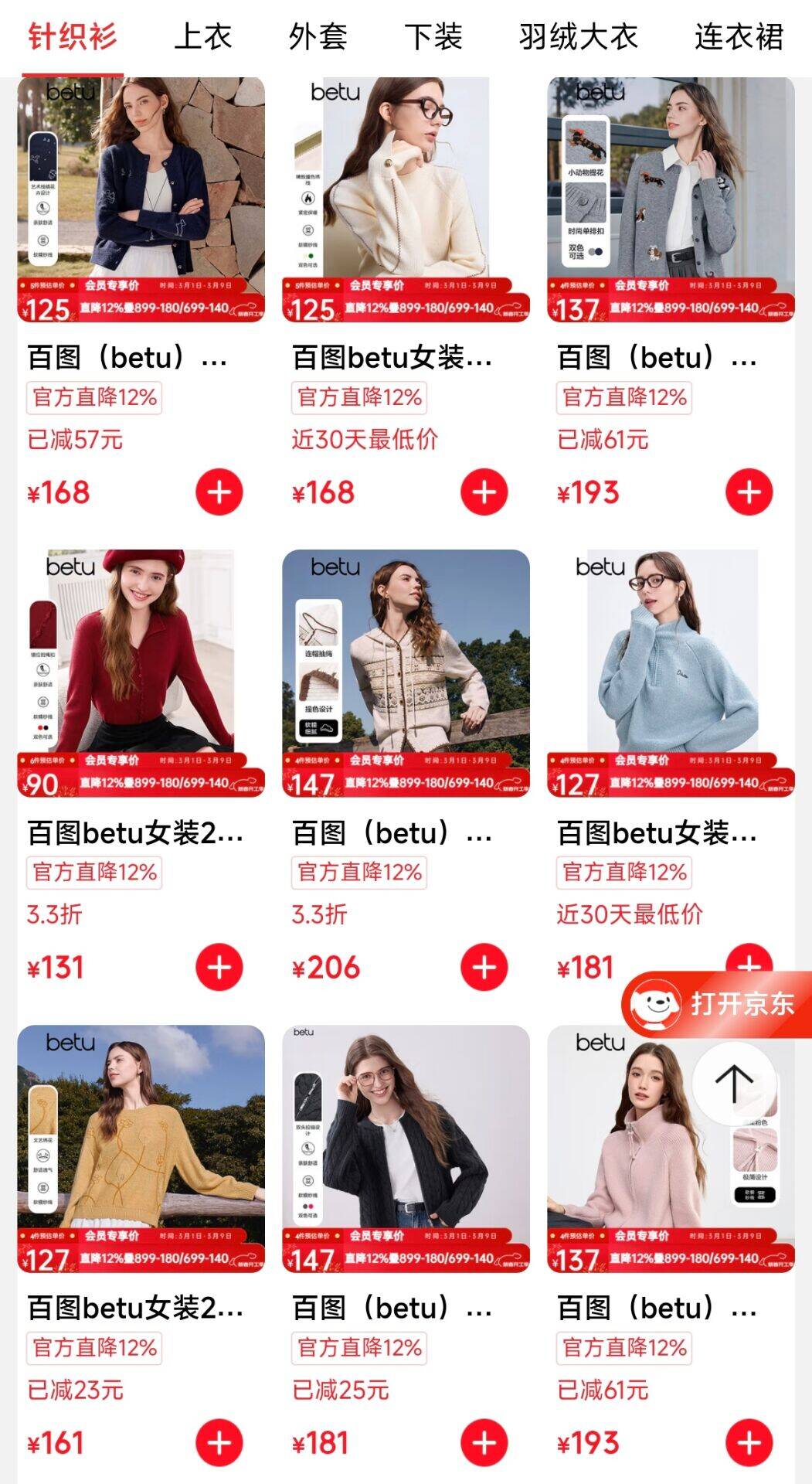The image size is (812, 1484).
Task: View the ¥206 beige patterned cardigan
Action: (x=406, y=672)
